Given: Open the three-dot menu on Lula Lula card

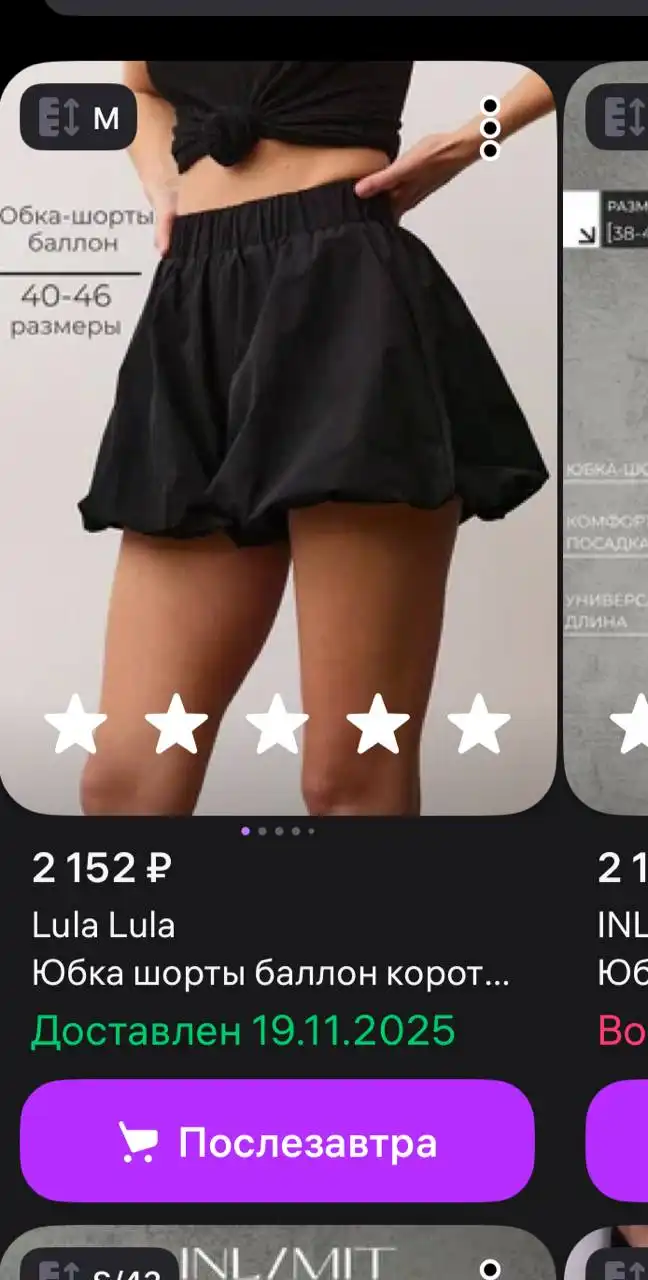Looking at the screenshot, I should [x=490, y=128].
